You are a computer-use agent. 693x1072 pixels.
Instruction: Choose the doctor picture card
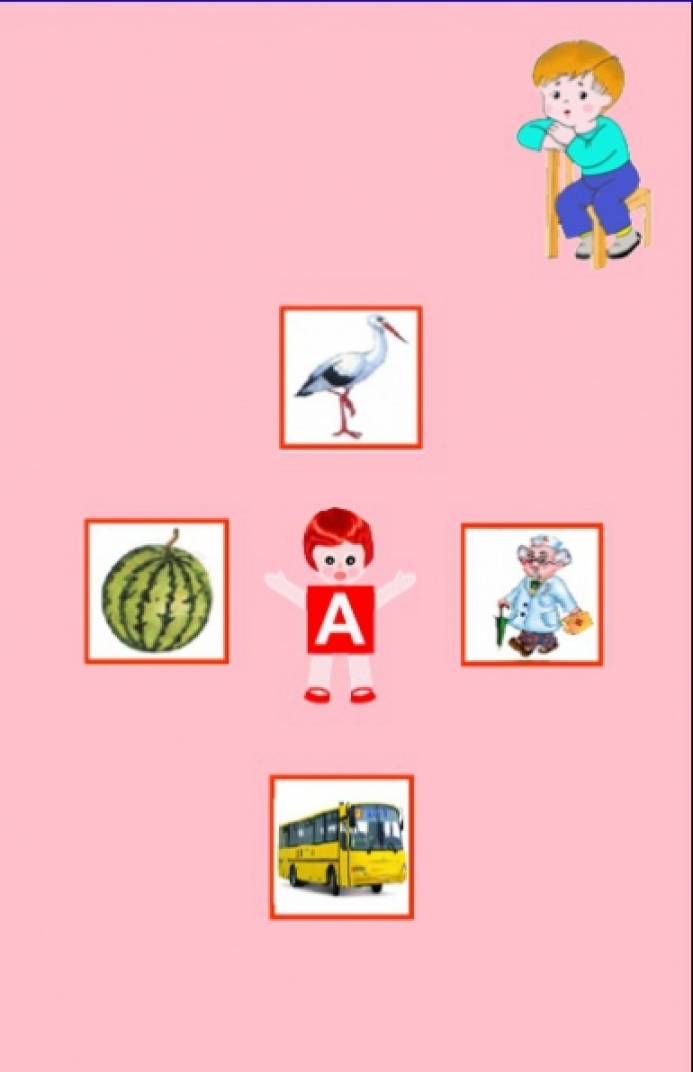point(531,595)
